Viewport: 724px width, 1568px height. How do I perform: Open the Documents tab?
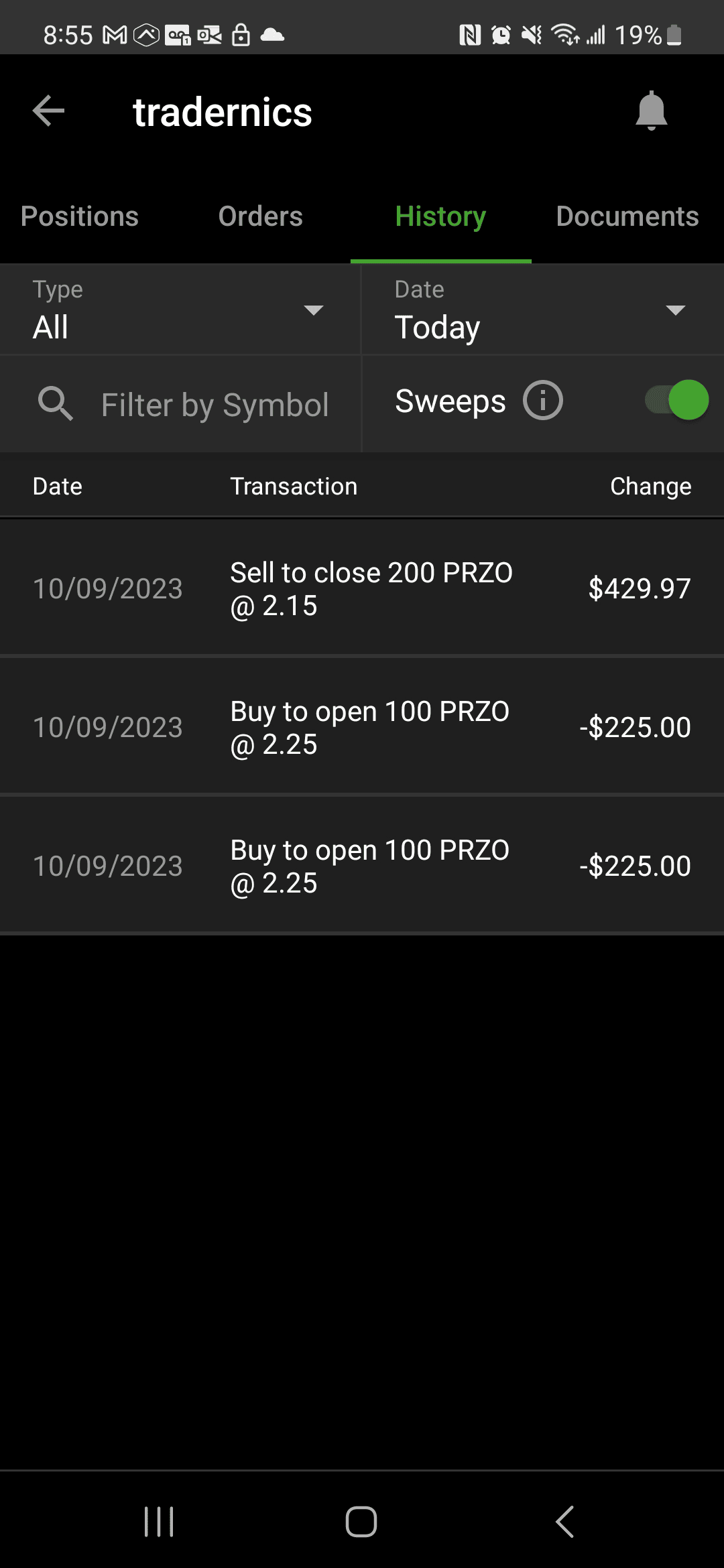(627, 216)
